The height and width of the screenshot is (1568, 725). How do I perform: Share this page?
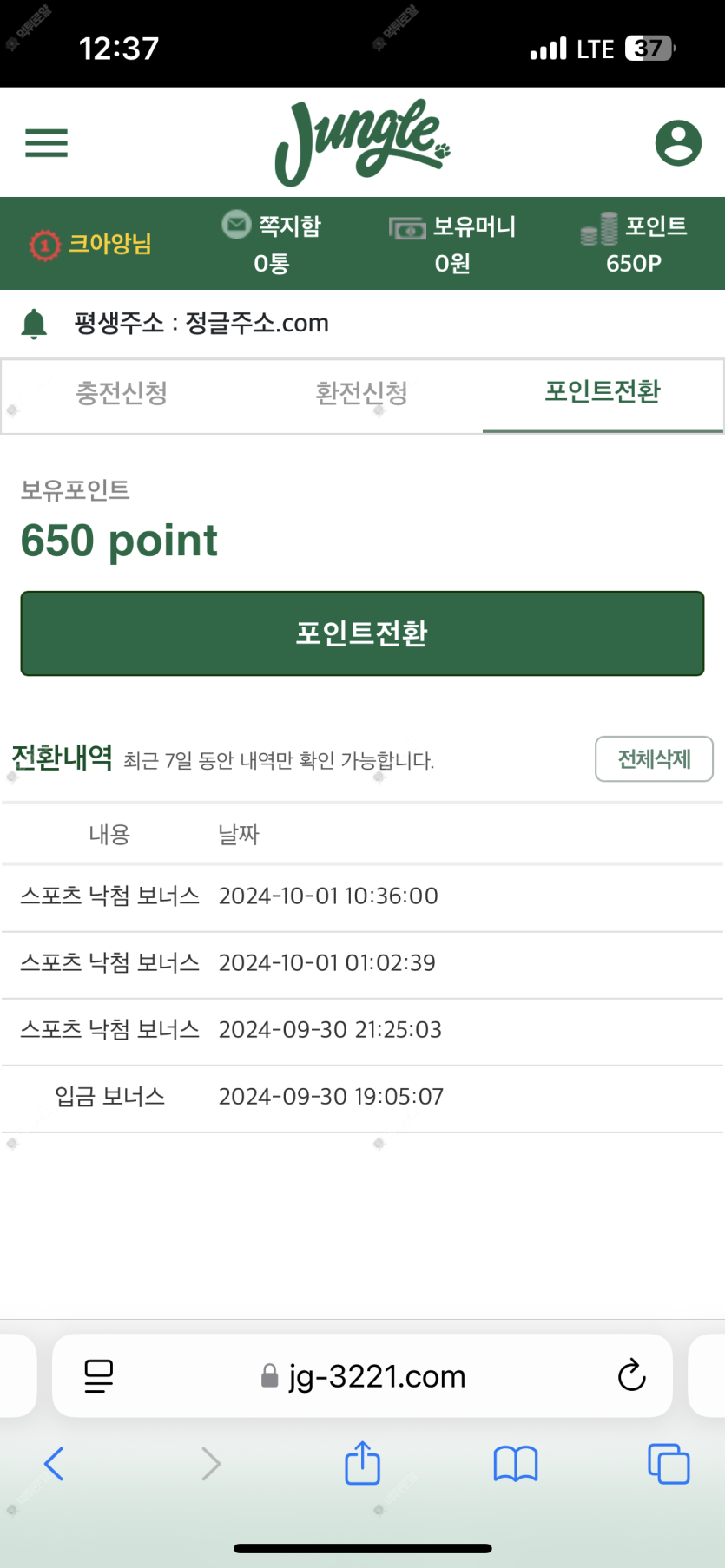pos(362,1463)
